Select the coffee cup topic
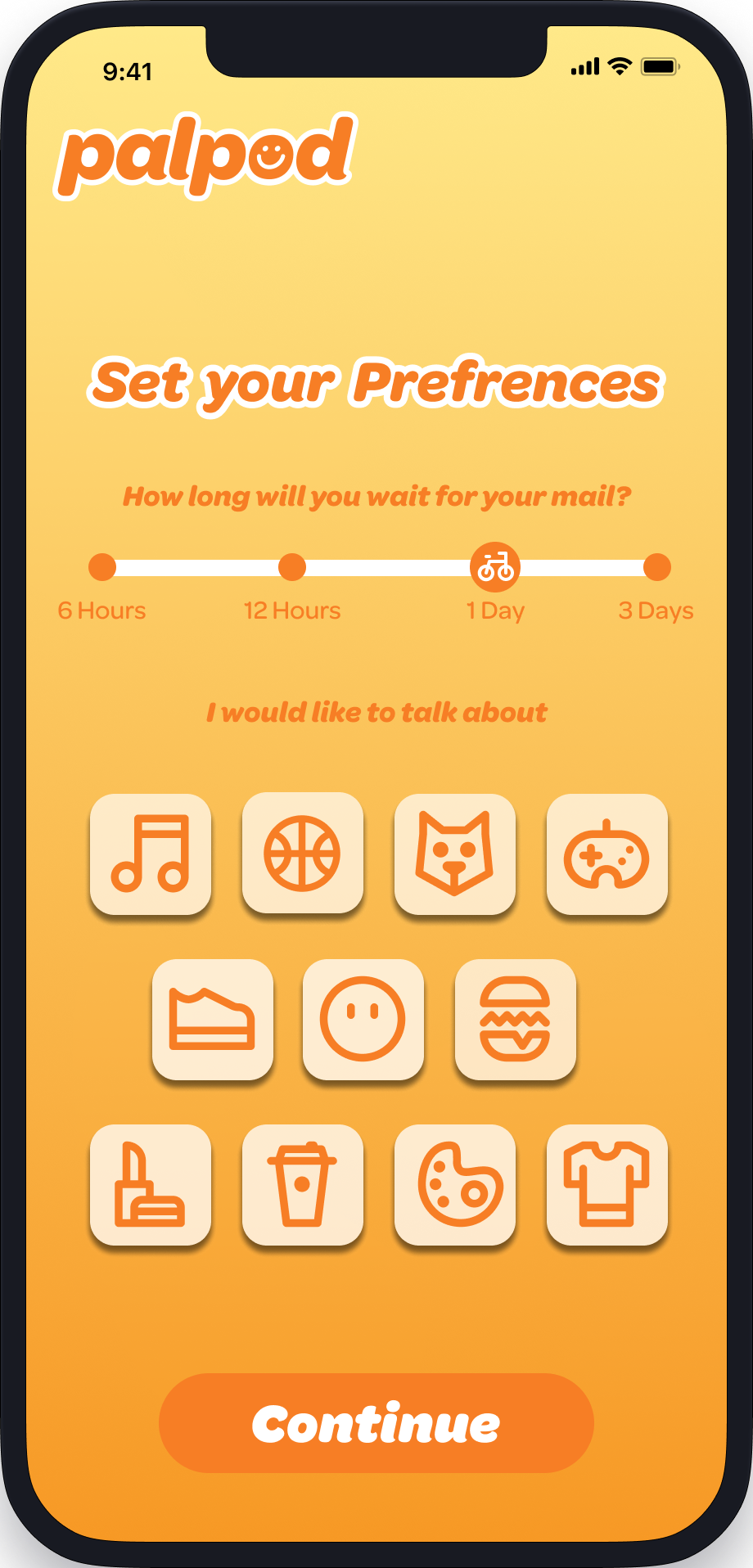 pyautogui.click(x=303, y=1184)
